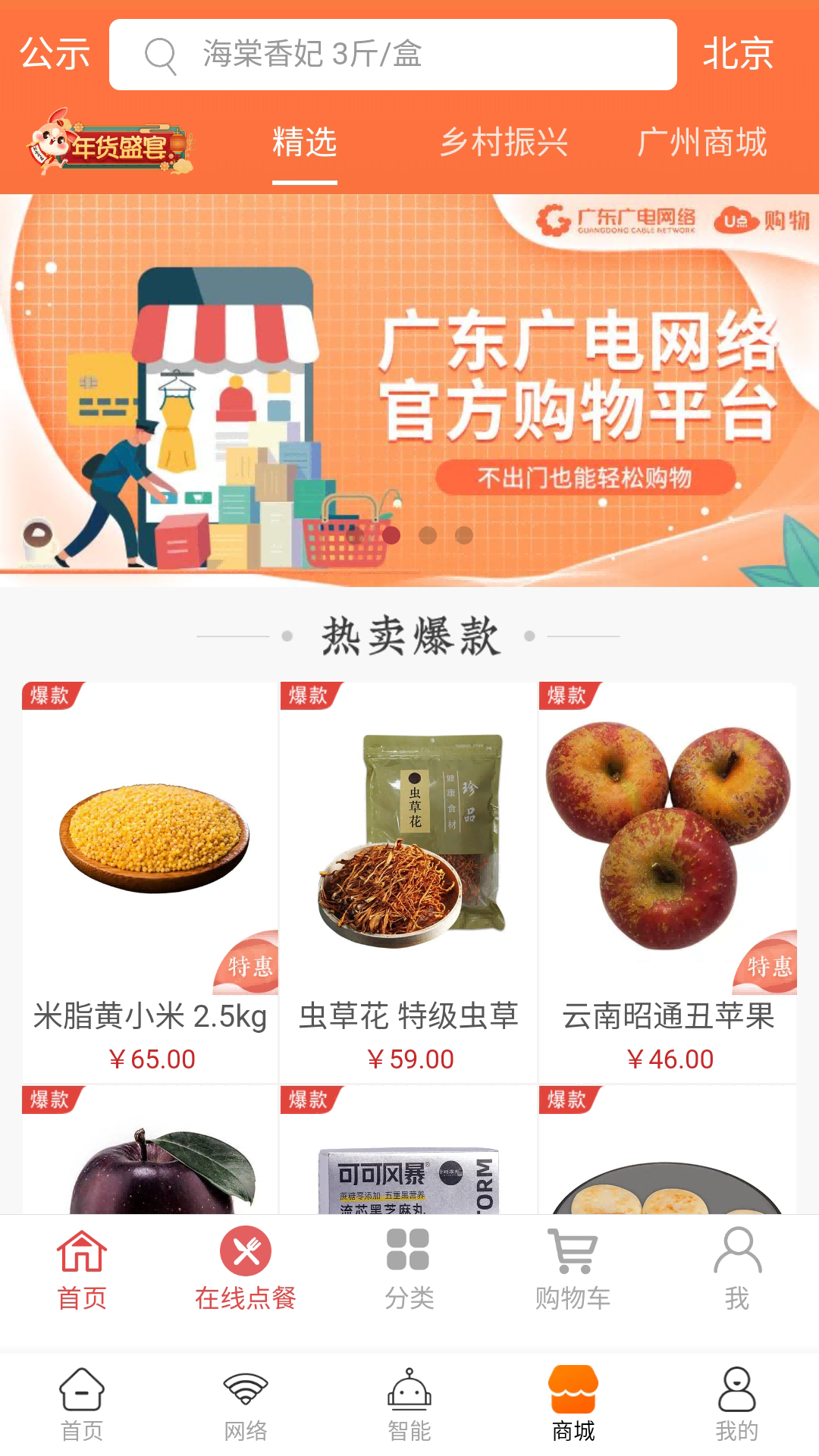819x1456 pixels.
Task: Go to the 网络 tab
Action: point(245,1404)
